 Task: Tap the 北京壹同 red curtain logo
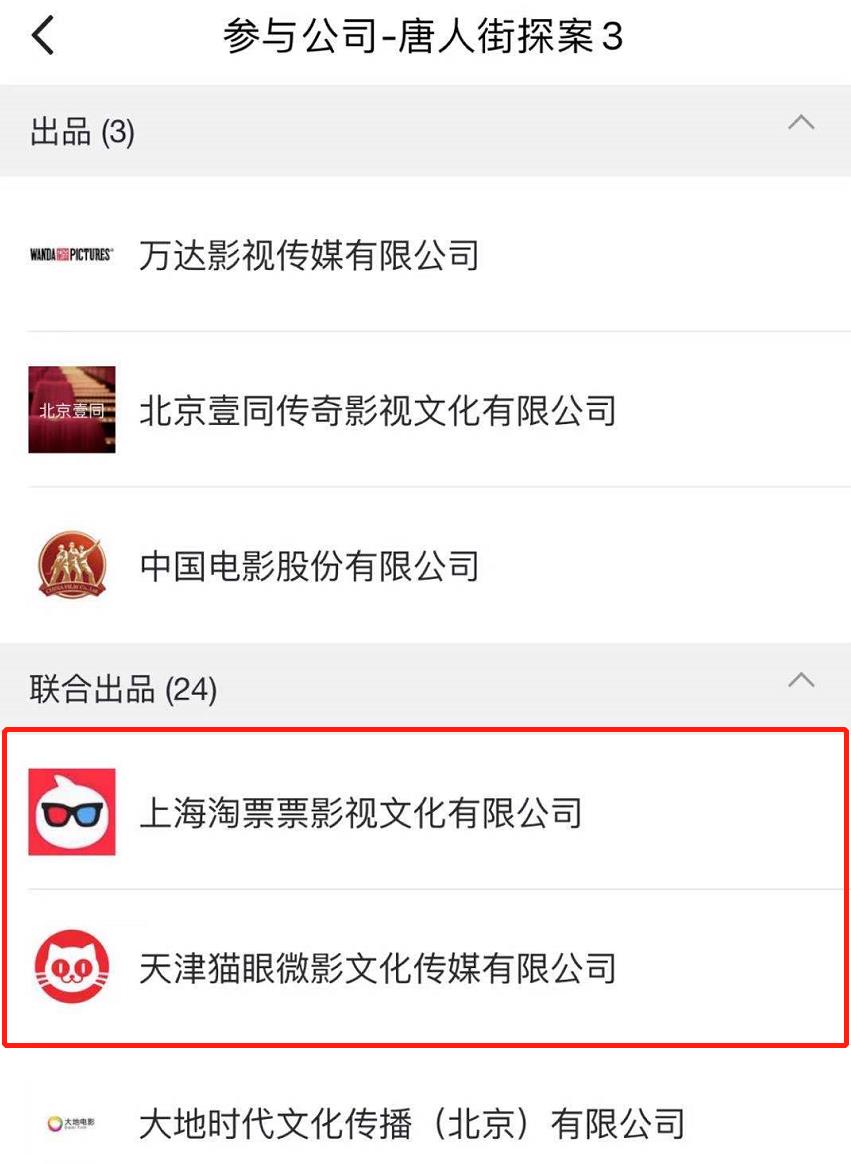tap(71, 410)
